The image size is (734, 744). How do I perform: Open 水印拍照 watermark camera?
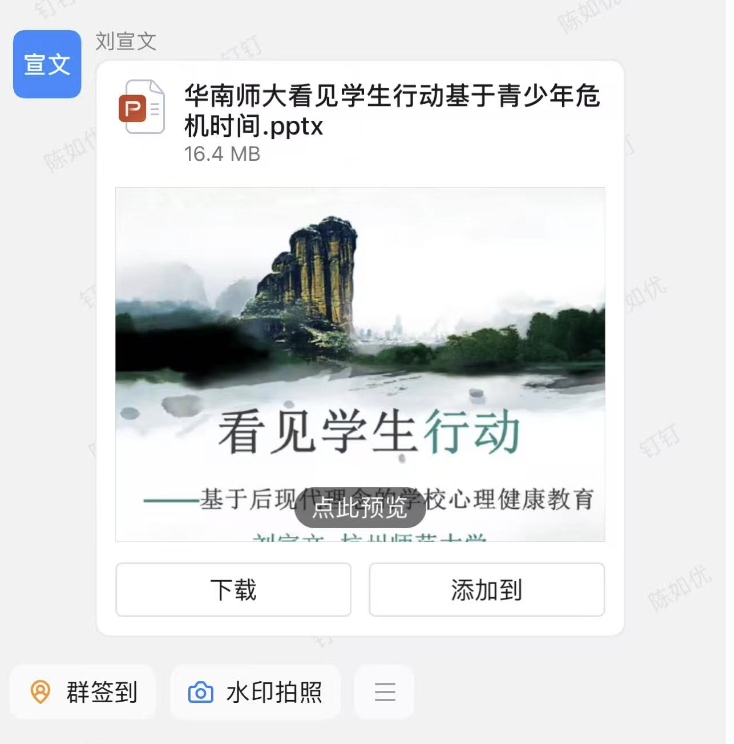(256, 692)
